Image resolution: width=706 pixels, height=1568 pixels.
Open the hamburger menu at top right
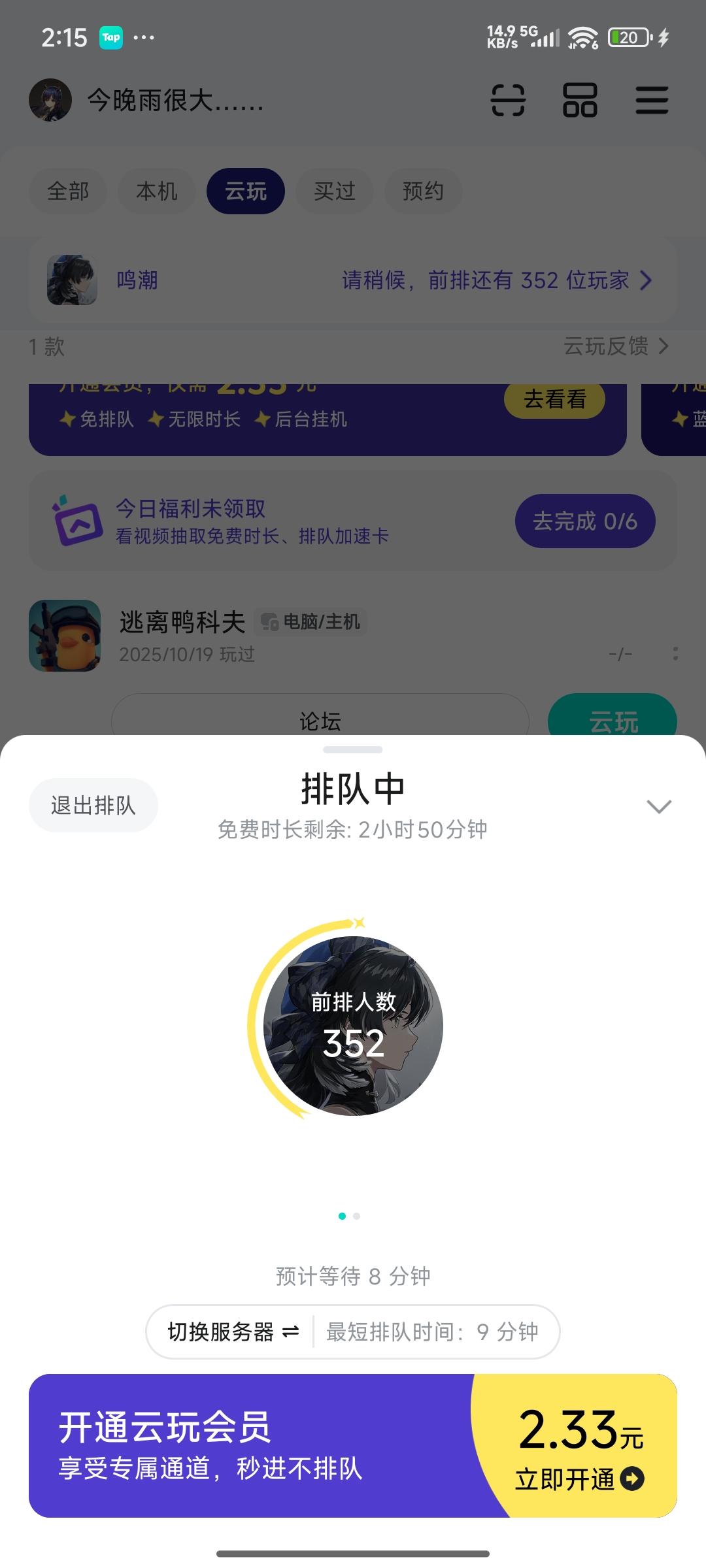tap(652, 101)
